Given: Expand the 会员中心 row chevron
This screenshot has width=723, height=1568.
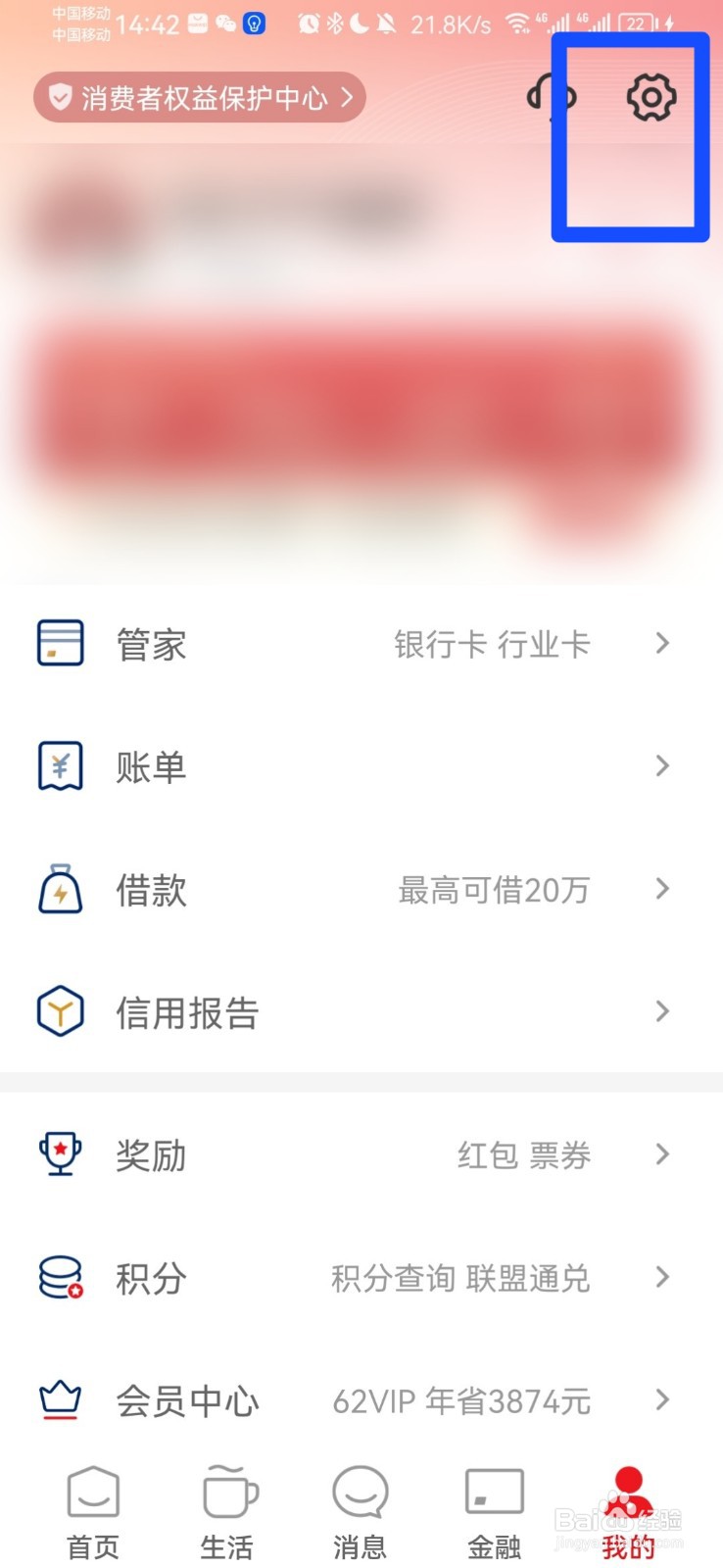Looking at the screenshot, I should pos(661,1400).
